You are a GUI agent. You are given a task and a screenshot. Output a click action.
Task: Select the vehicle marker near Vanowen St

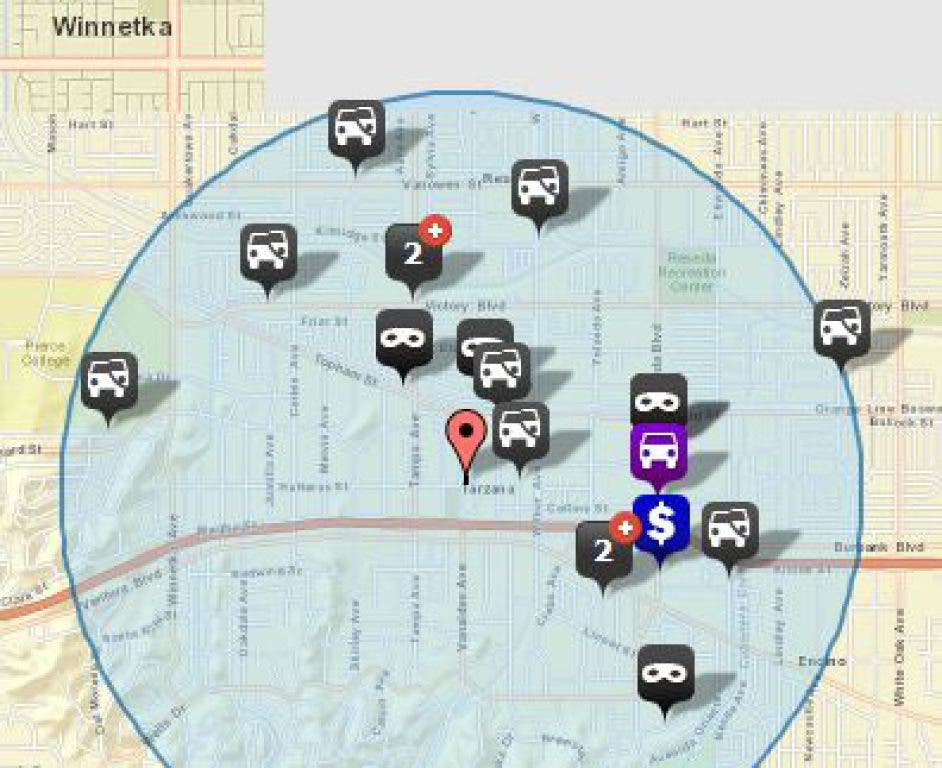[540, 188]
